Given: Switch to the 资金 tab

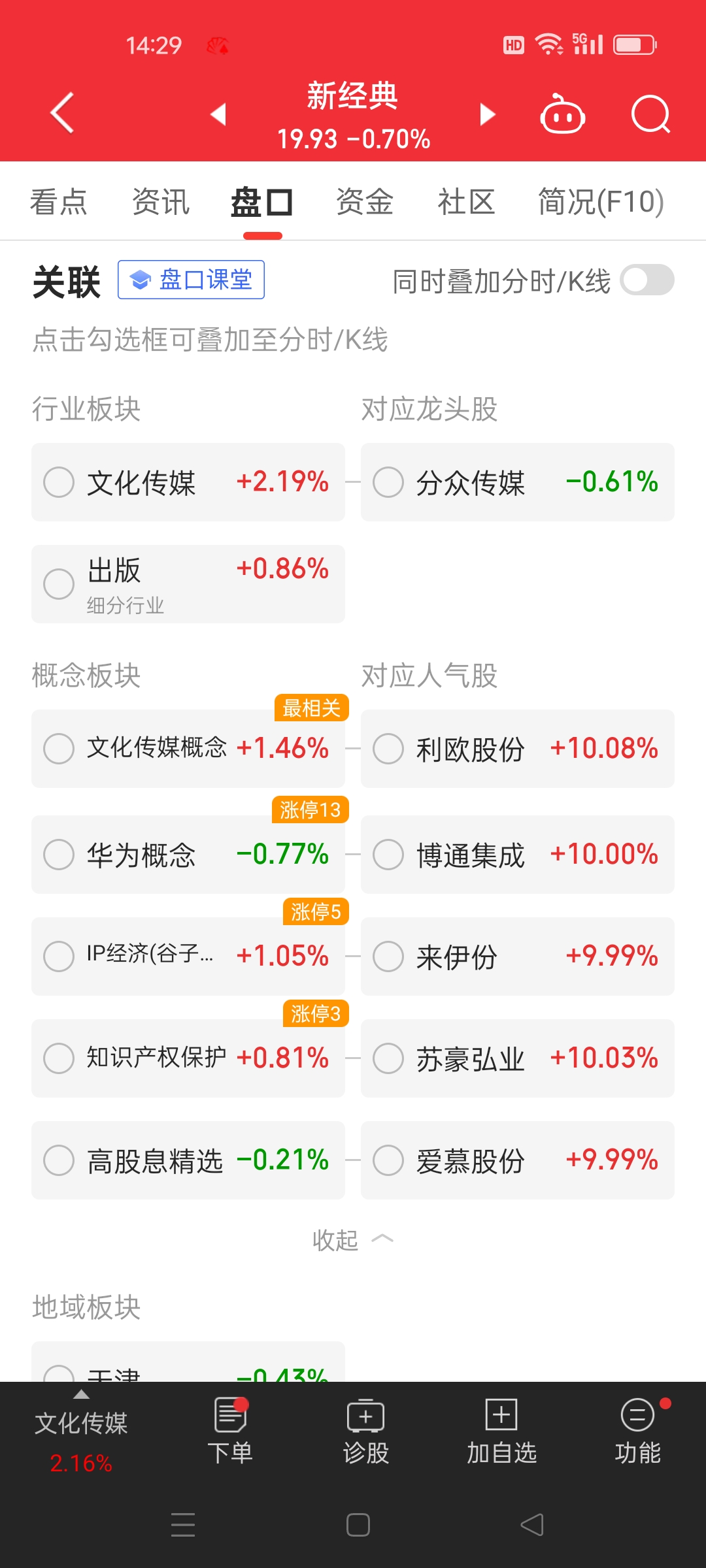Looking at the screenshot, I should tap(365, 202).
